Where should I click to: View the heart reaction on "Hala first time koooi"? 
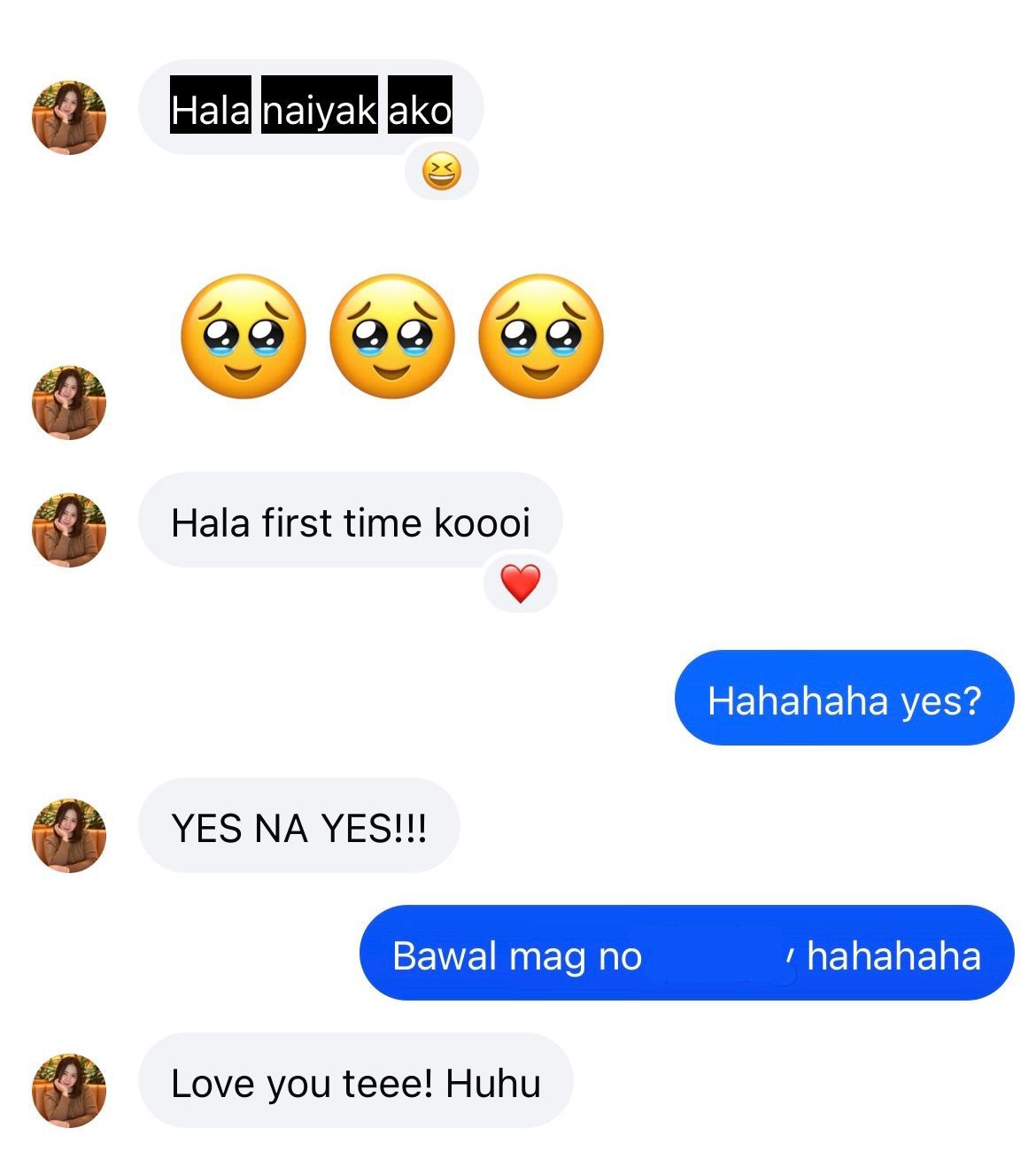[x=520, y=584]
